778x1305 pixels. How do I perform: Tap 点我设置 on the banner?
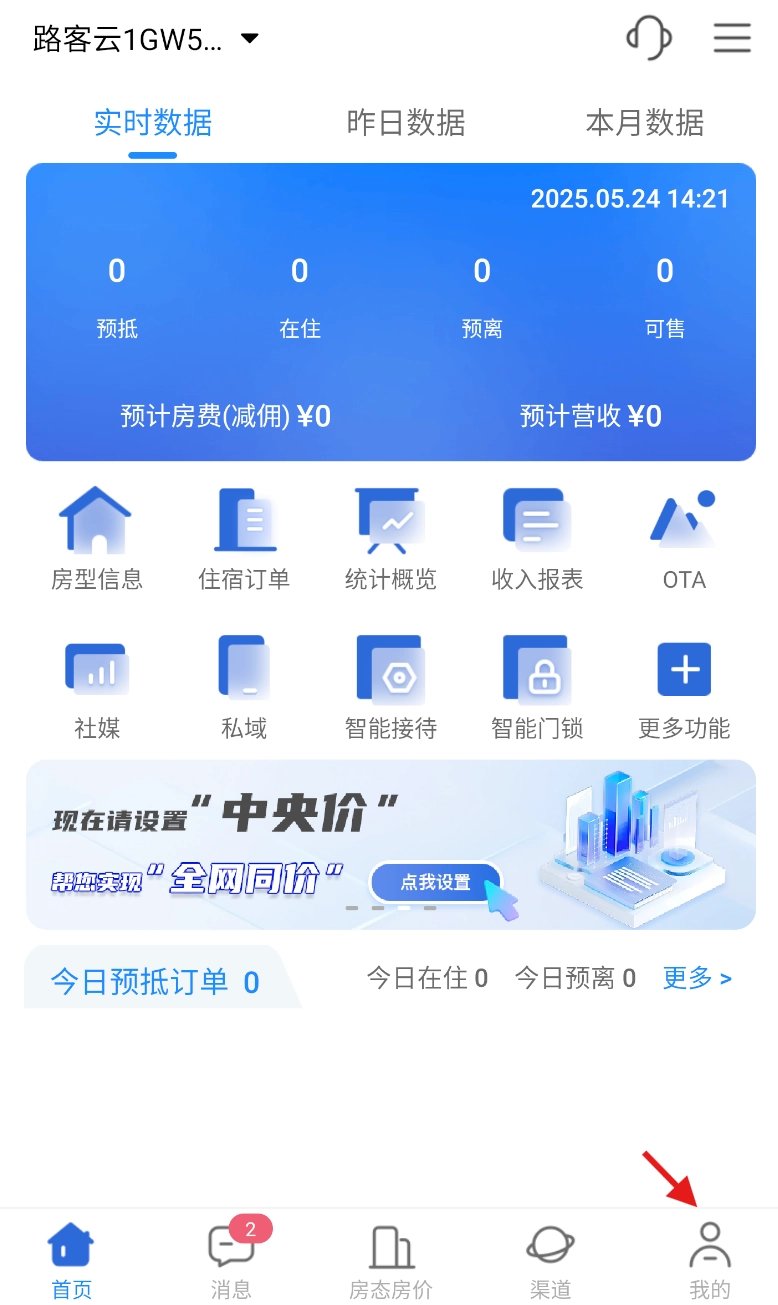(x=435, y=882)
